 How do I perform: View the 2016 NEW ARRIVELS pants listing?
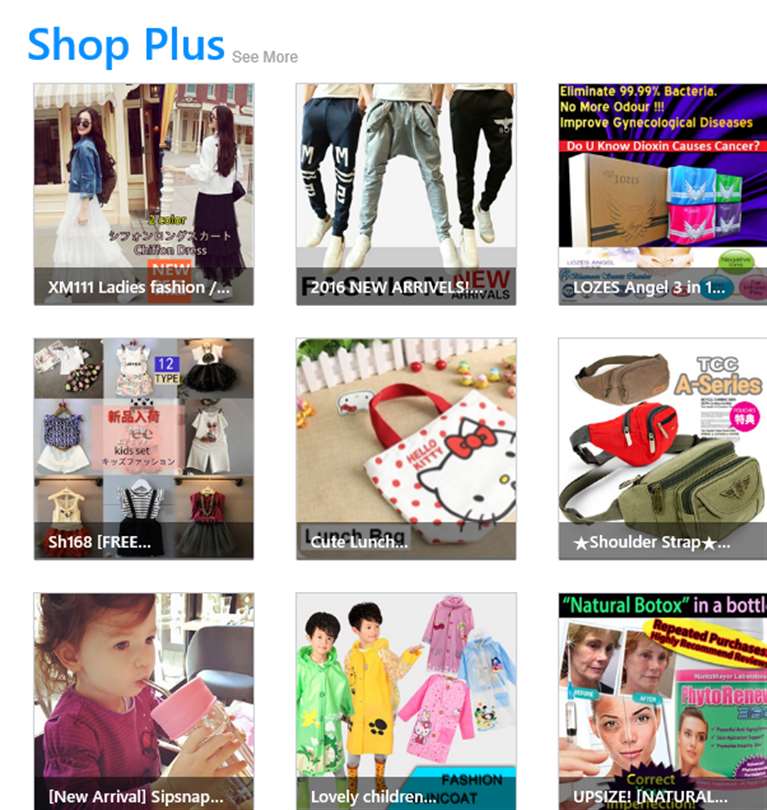(406, 194)
